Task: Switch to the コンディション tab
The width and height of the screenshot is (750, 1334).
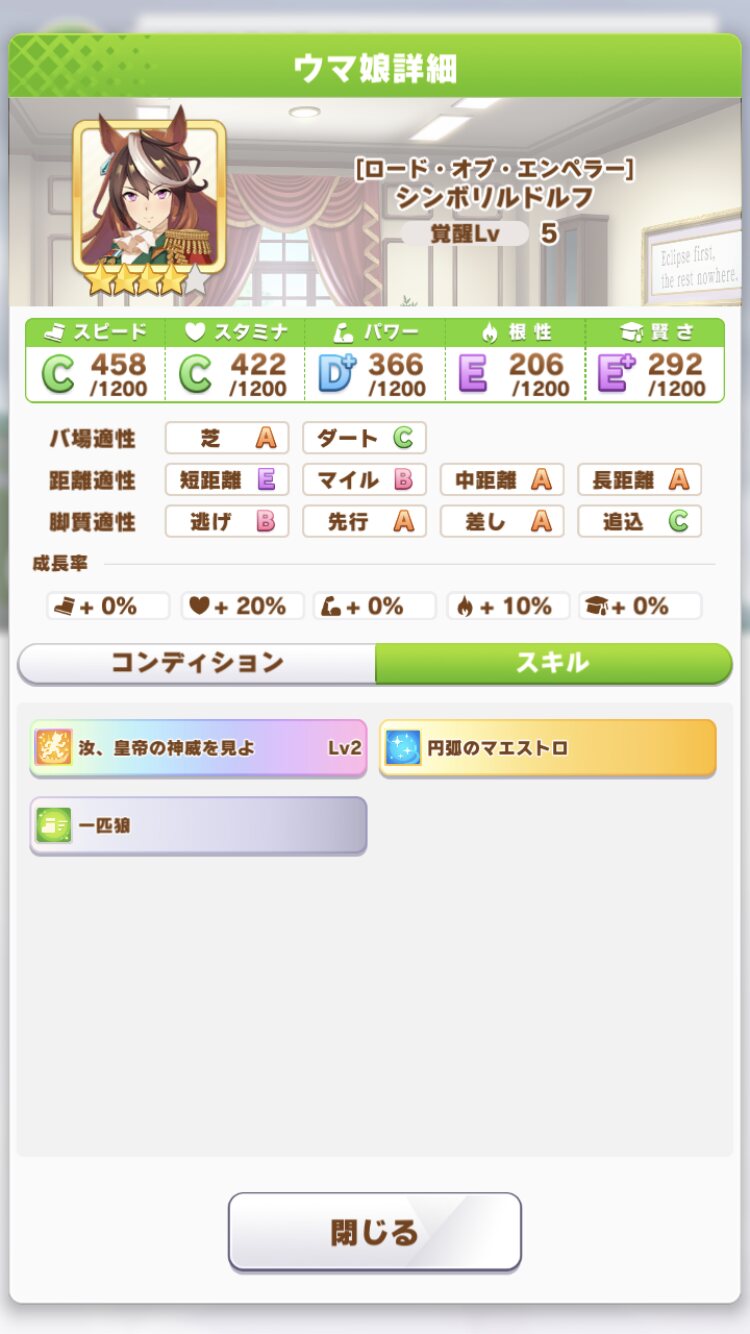Action: [x=197, y=663]
